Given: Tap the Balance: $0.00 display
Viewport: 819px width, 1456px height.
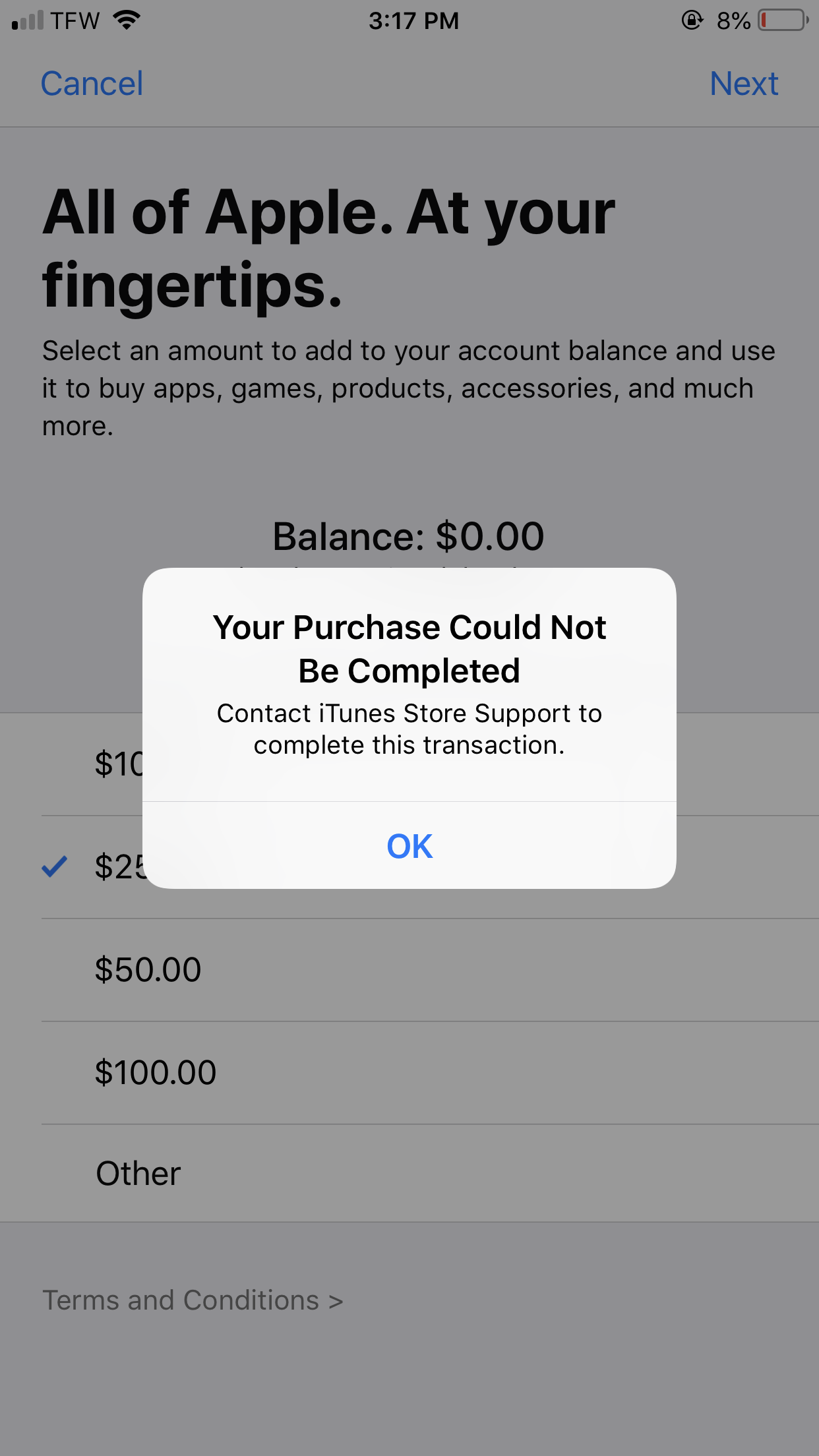Looking at the screenshot, I should (x=409, y=535).
